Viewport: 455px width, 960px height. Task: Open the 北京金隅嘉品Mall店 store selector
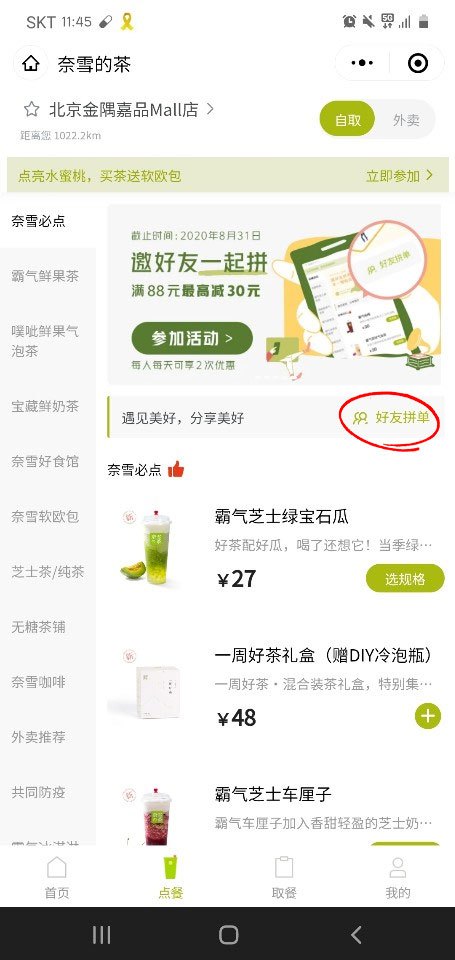131,110
